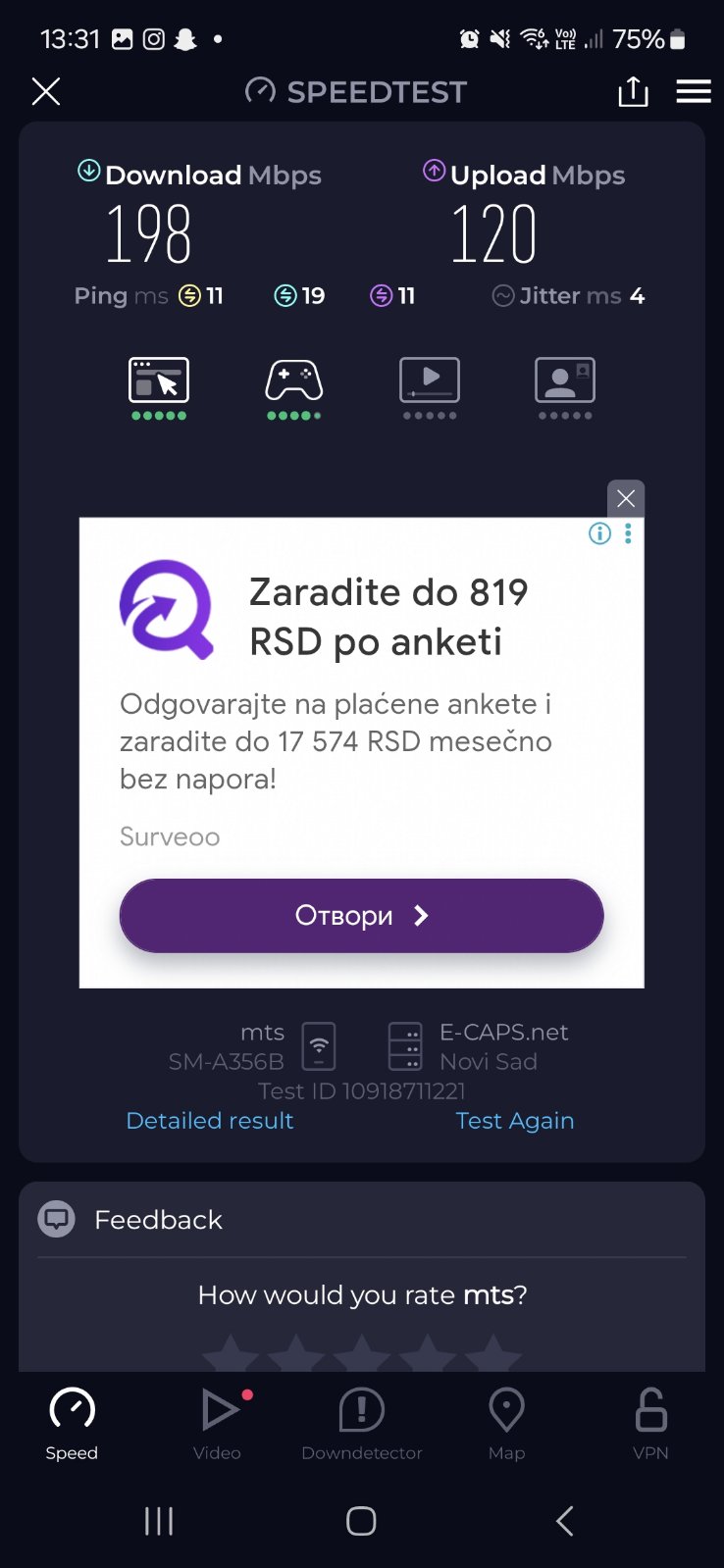724x1568 pixels.
Task: Open the VPN tab
Action: [650, 1424]
